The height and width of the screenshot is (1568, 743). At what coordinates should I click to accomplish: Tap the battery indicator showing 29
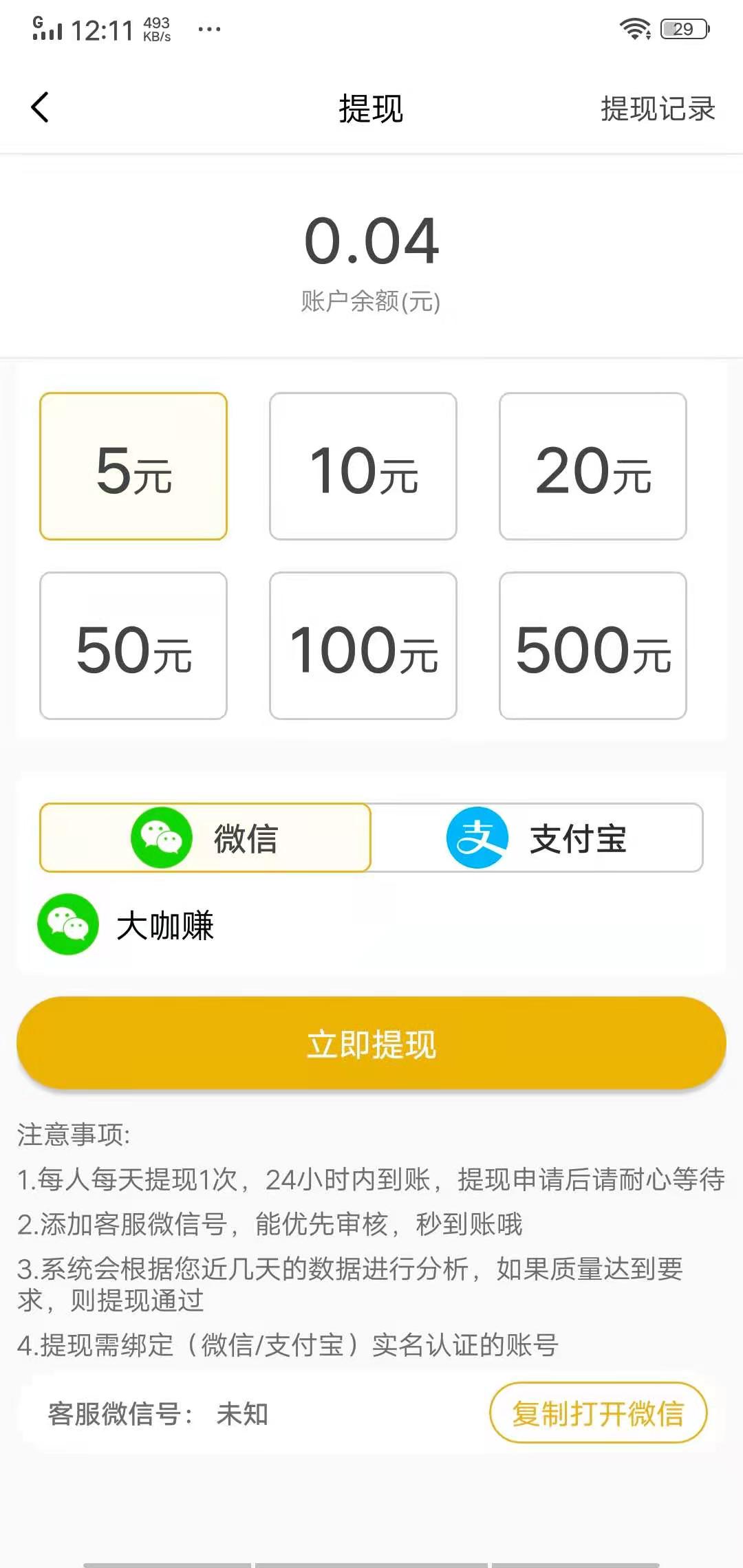coord(685,29)
